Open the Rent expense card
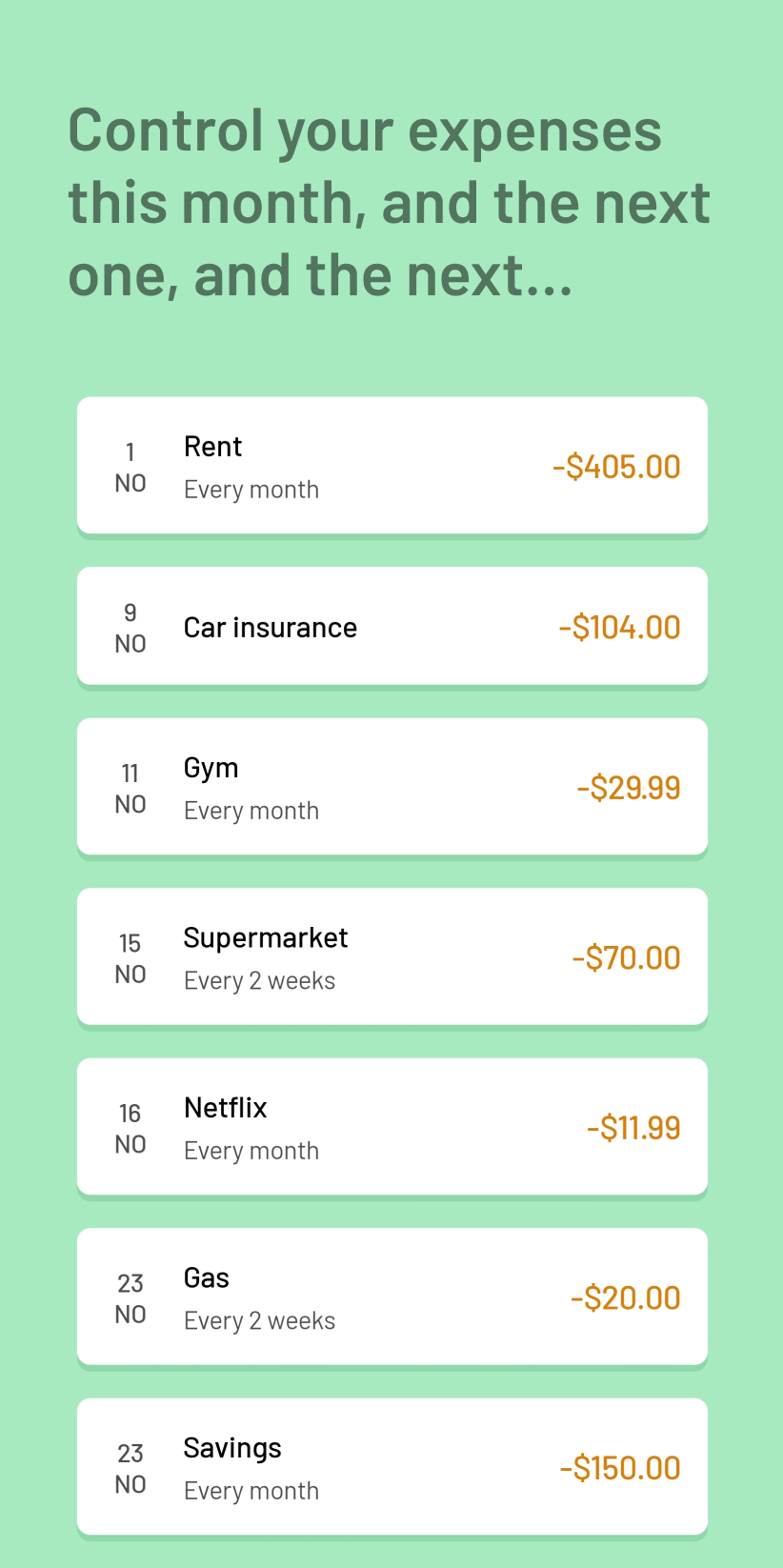Viewport: 783px width, 1568px height. point(391,465)
